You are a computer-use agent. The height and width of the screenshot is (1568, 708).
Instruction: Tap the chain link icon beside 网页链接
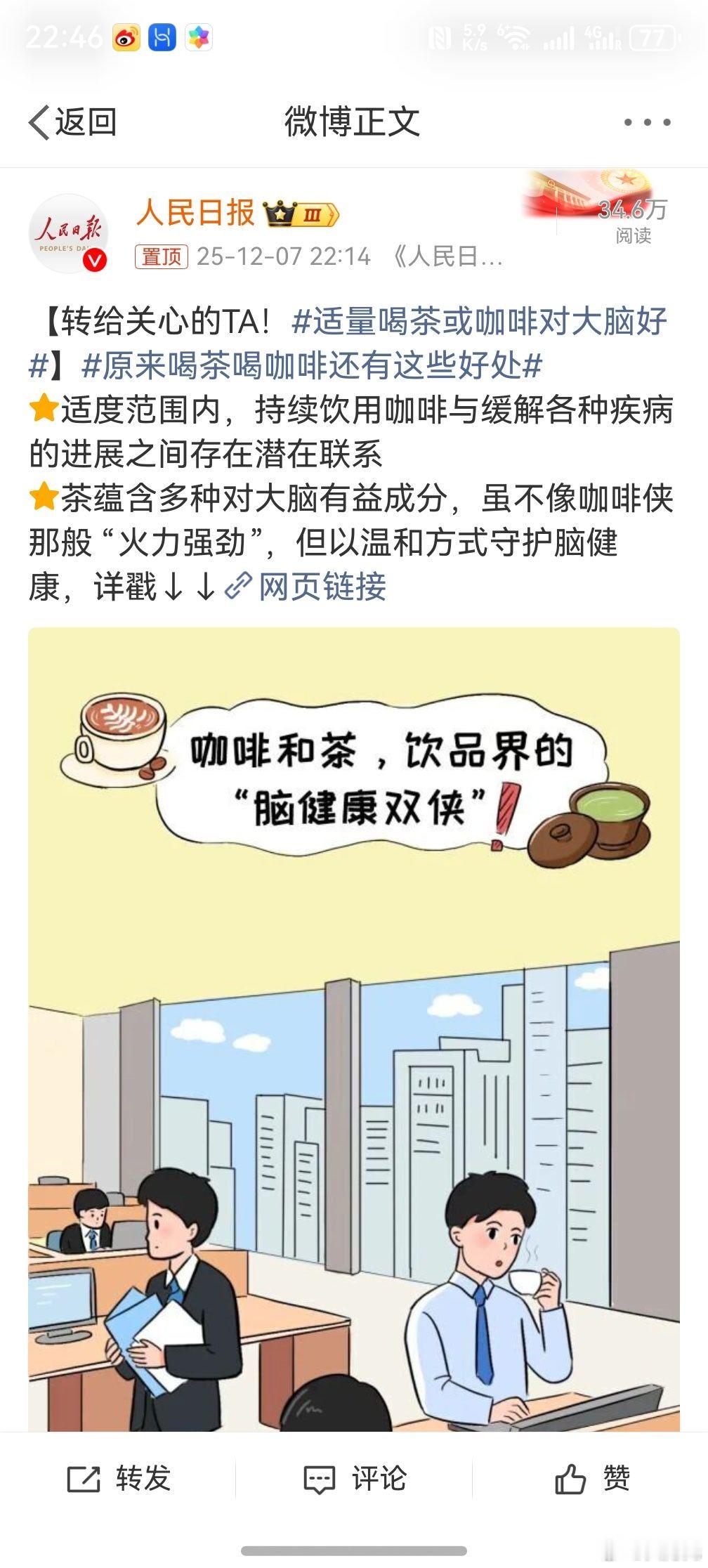point(237,589)
